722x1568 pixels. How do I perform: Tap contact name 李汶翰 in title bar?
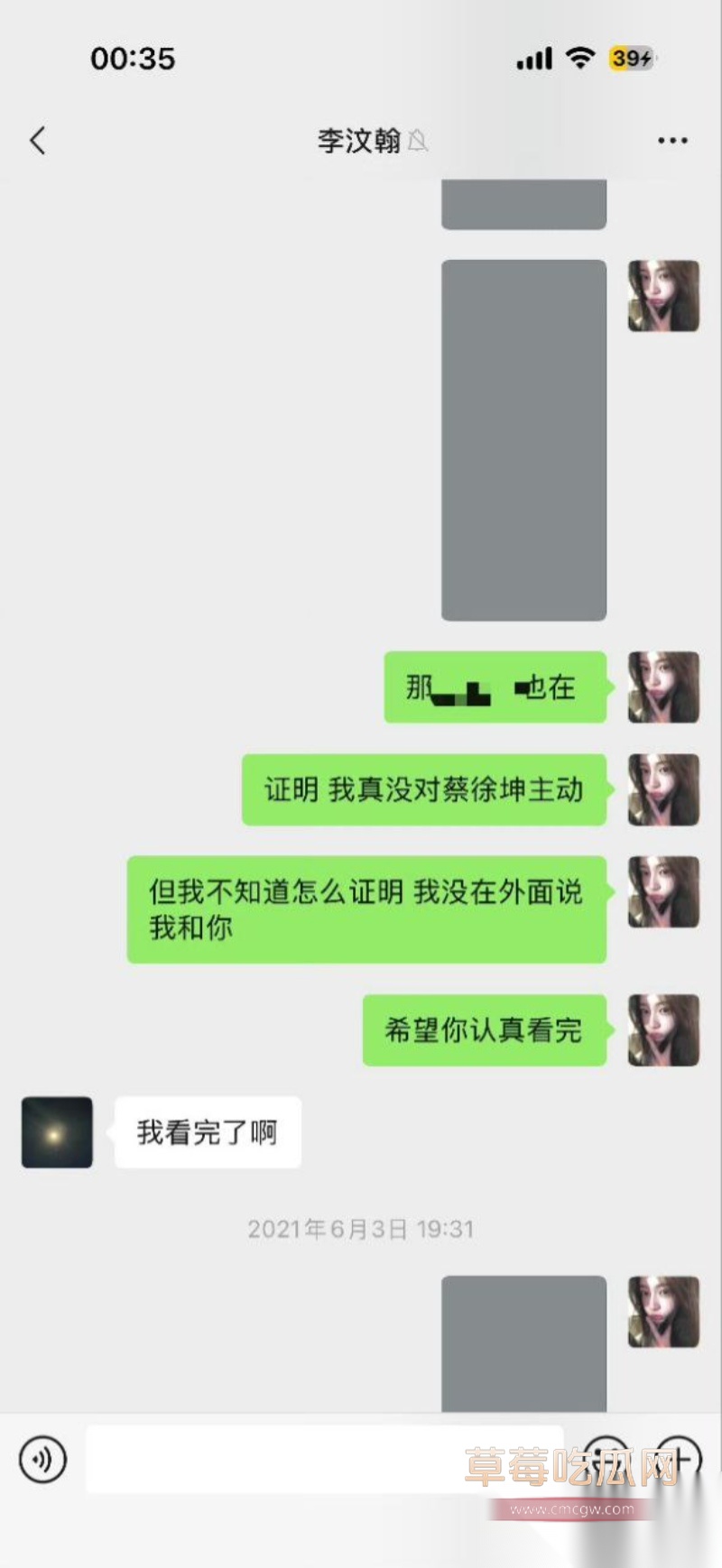358,142
